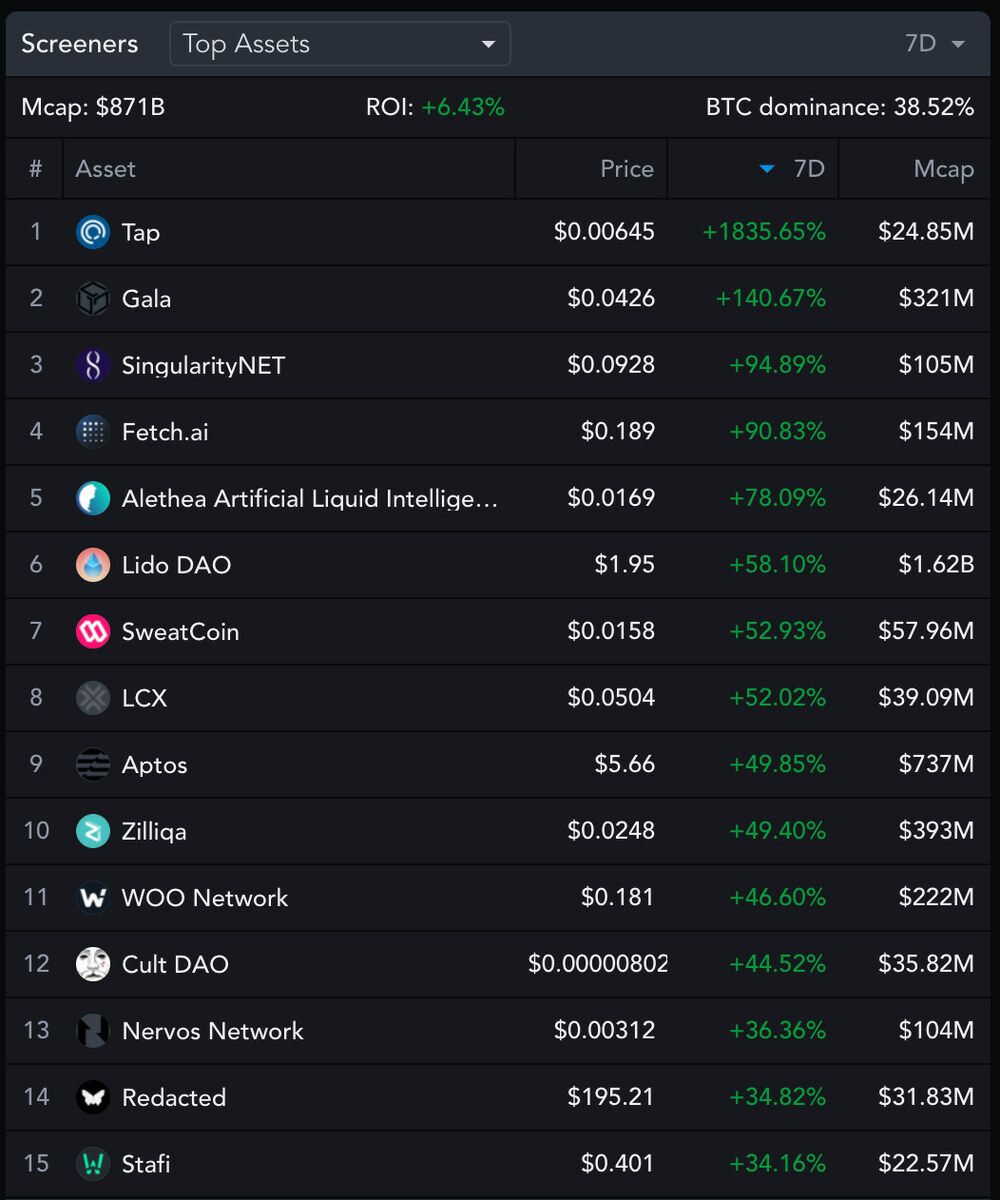Sort the list by Price column
The width and height of the screenshot is (1000, 1200).
point(626,169)
